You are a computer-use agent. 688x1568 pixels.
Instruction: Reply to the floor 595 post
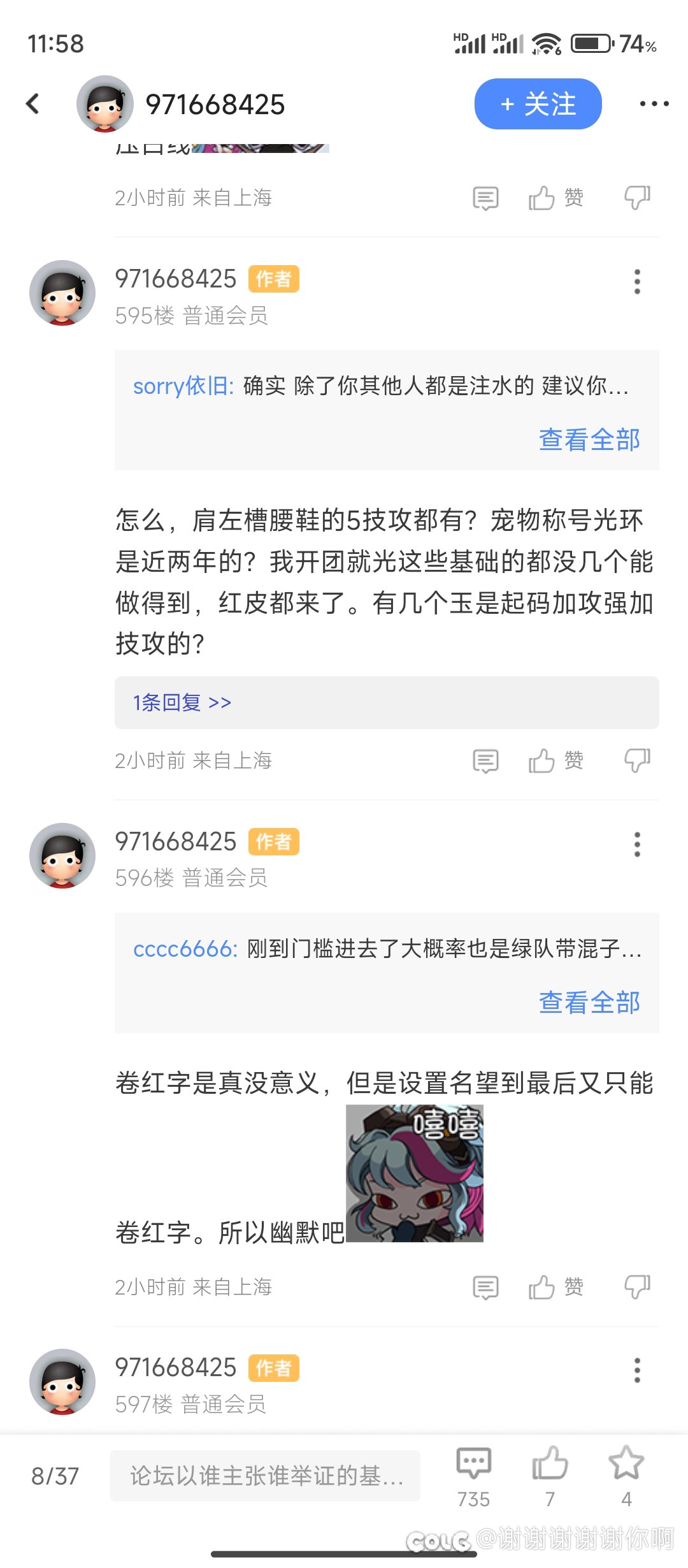(x=485, y=761)
